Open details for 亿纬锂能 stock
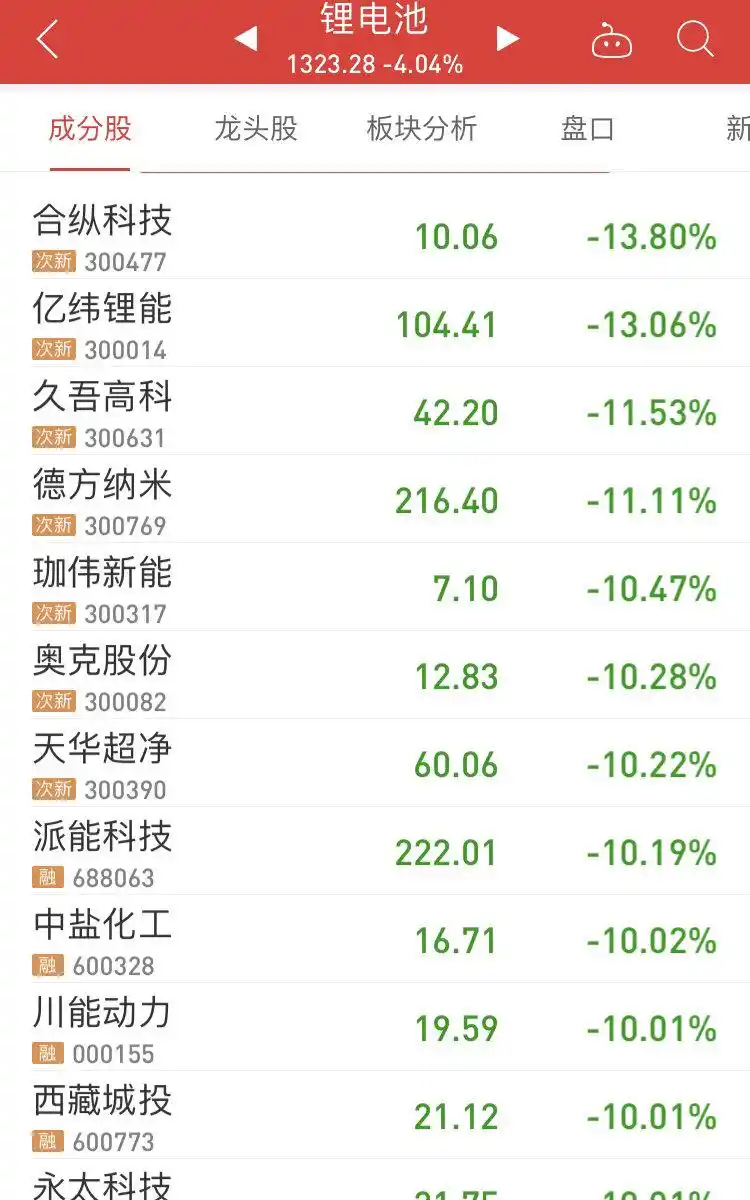Image resolution: width=750 pixels, height=1200 pixels. (103, 311)
